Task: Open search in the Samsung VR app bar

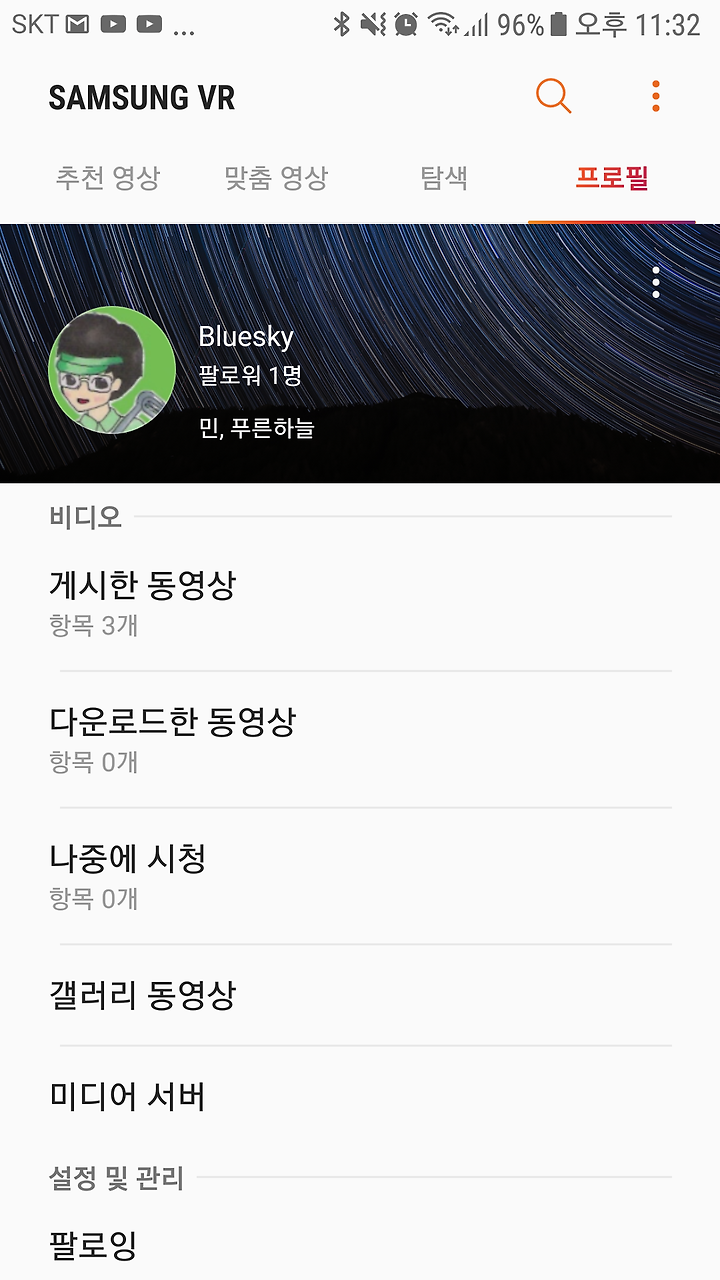Action: tap(553, 96)
